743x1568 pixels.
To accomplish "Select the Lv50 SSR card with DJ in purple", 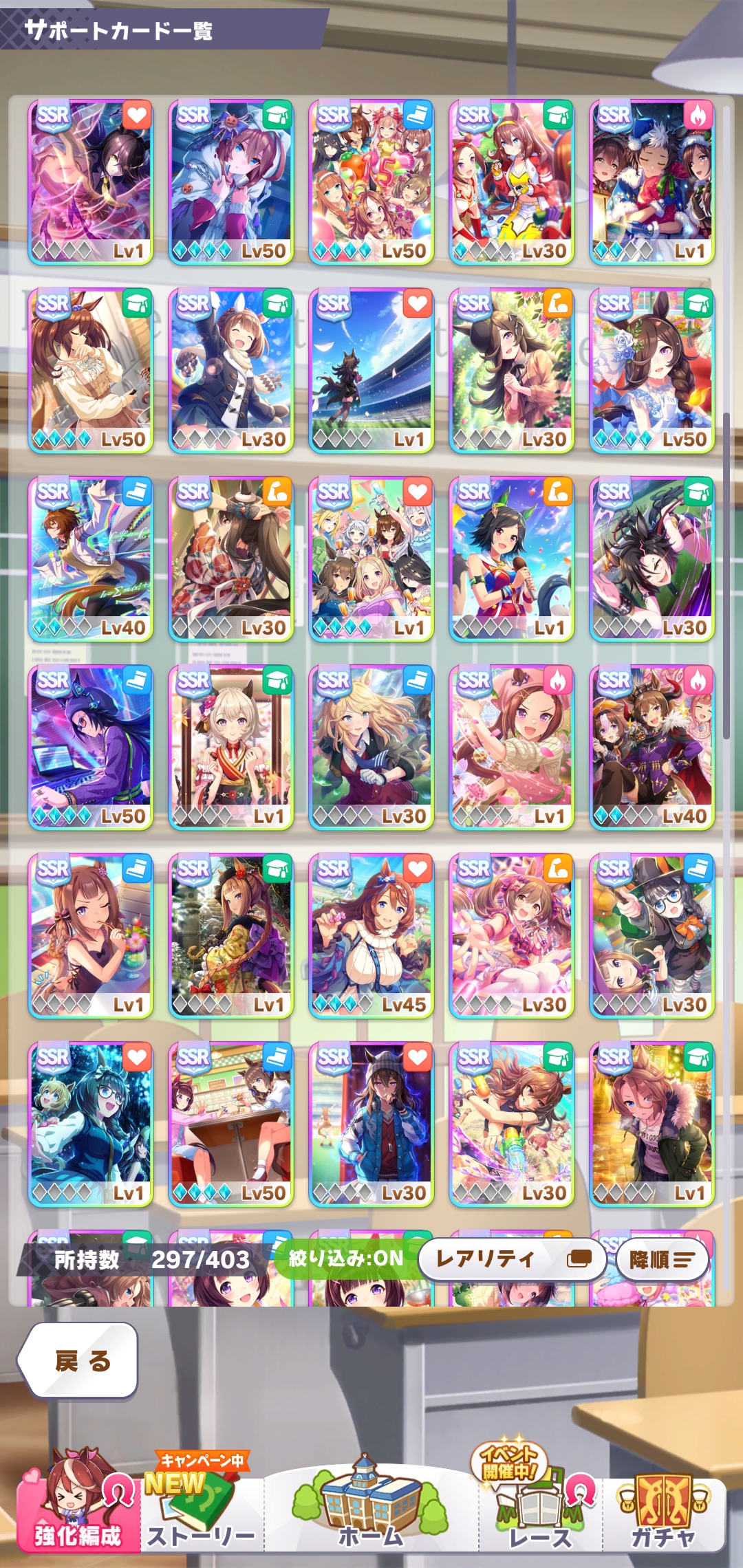I will 91,748.
